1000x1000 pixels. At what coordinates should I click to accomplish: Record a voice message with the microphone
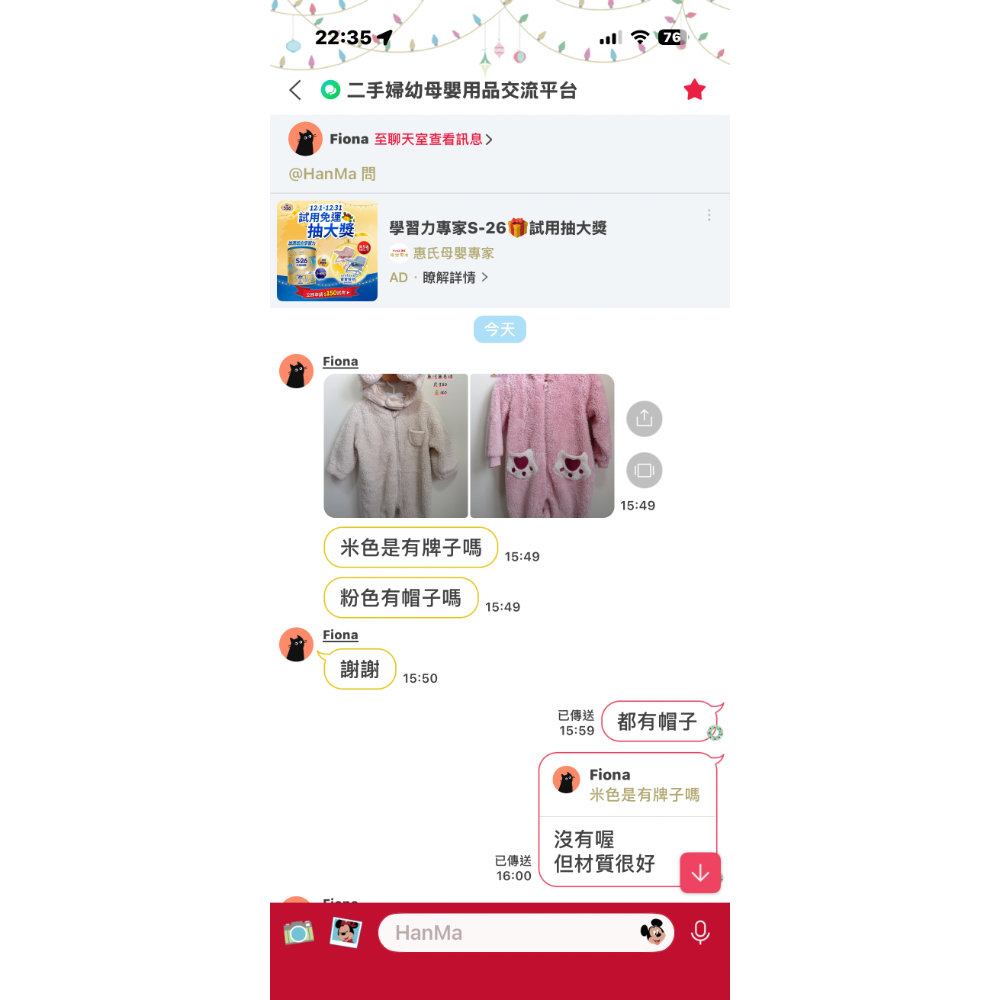tap(700, 933)
